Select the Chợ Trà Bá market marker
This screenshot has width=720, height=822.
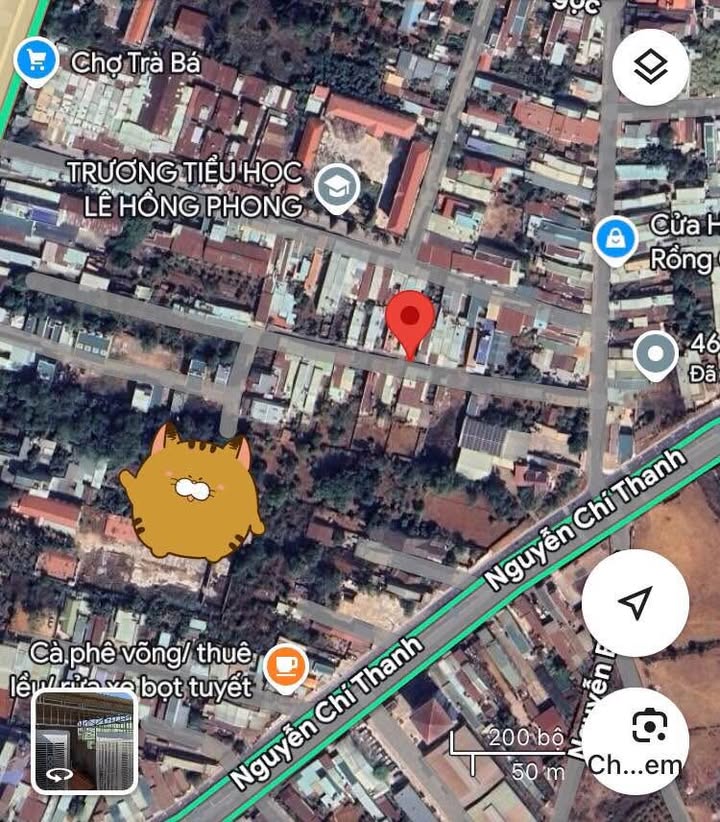pos(37,63)
